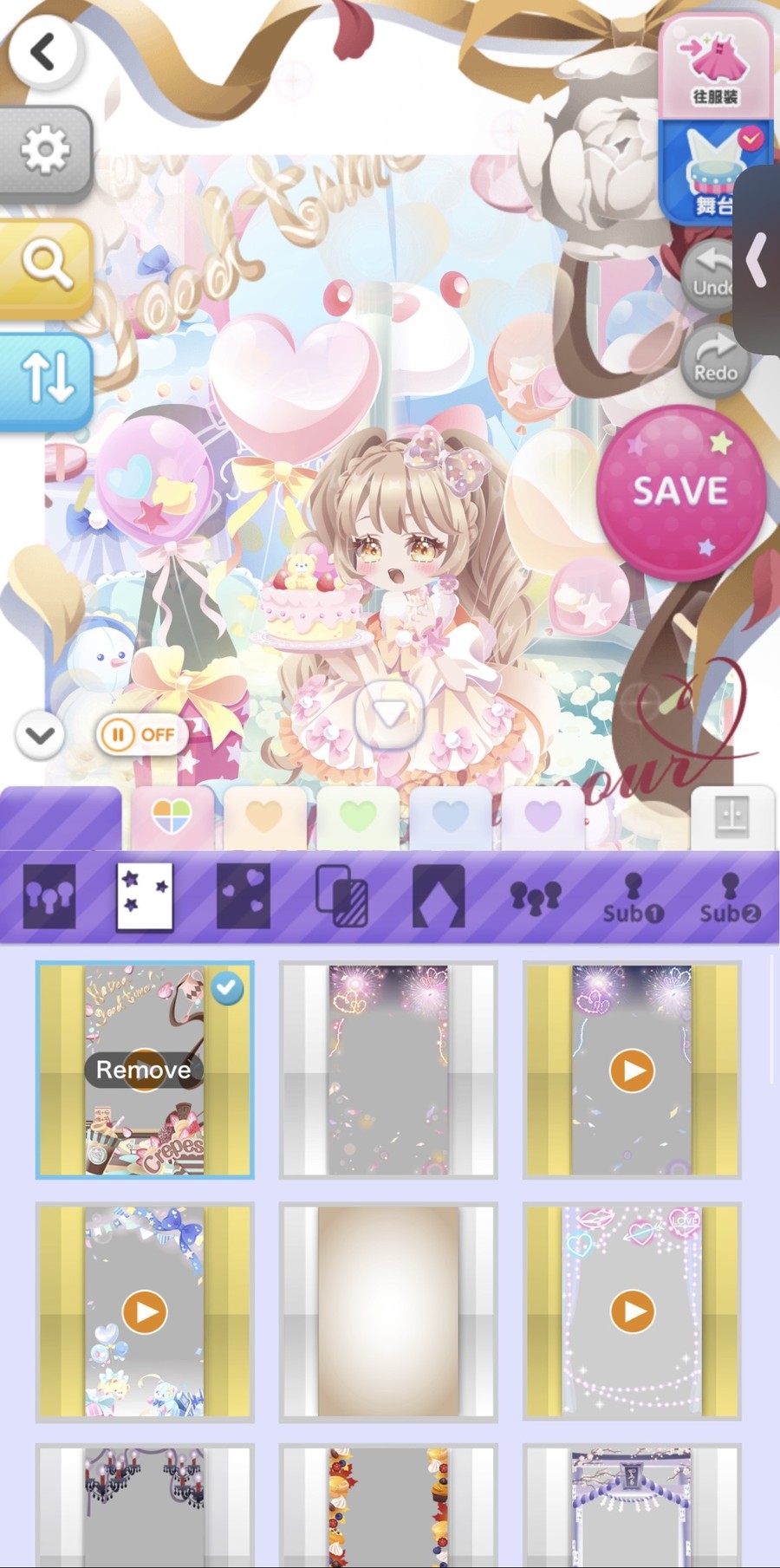Save the current stage setup

tap(680, 491)
